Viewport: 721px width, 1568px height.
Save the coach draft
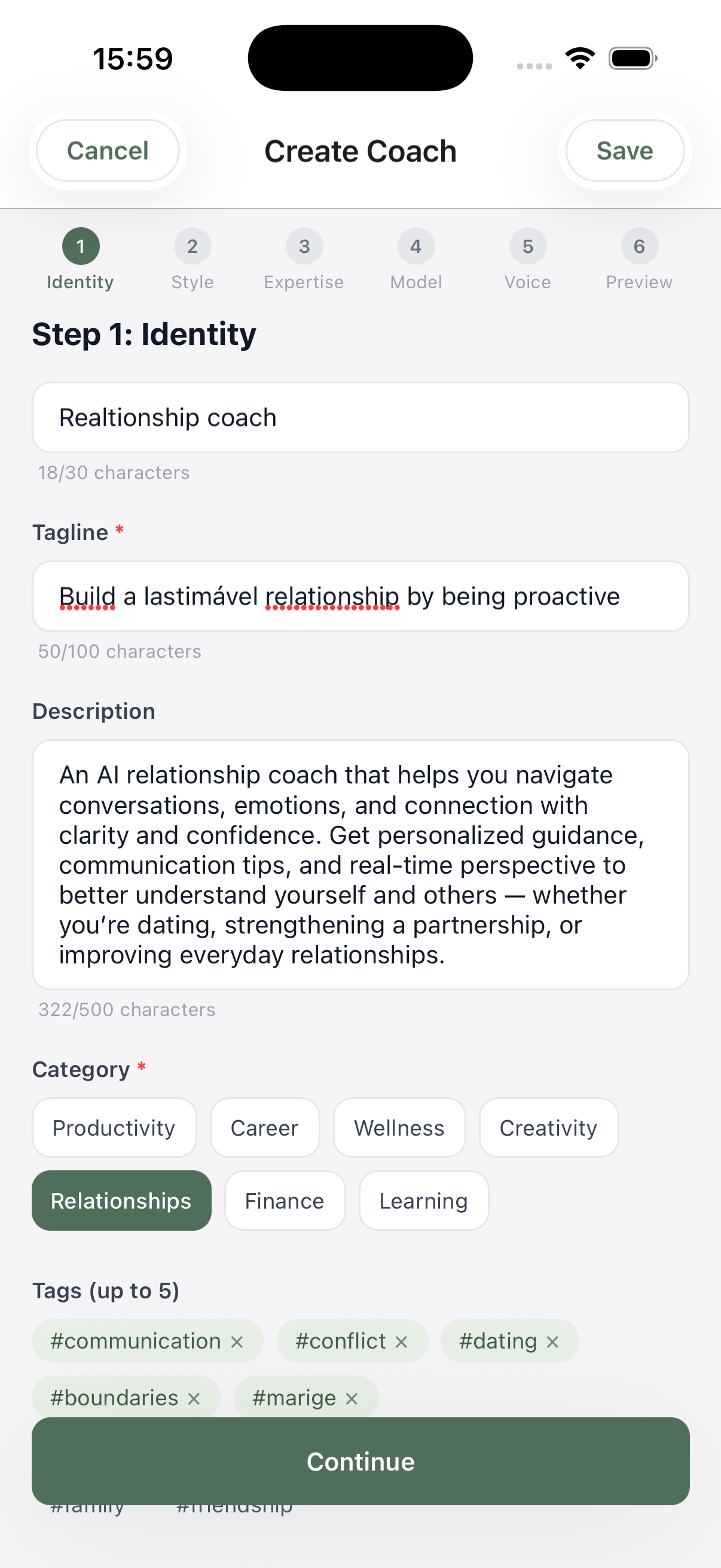click(624, 150)
